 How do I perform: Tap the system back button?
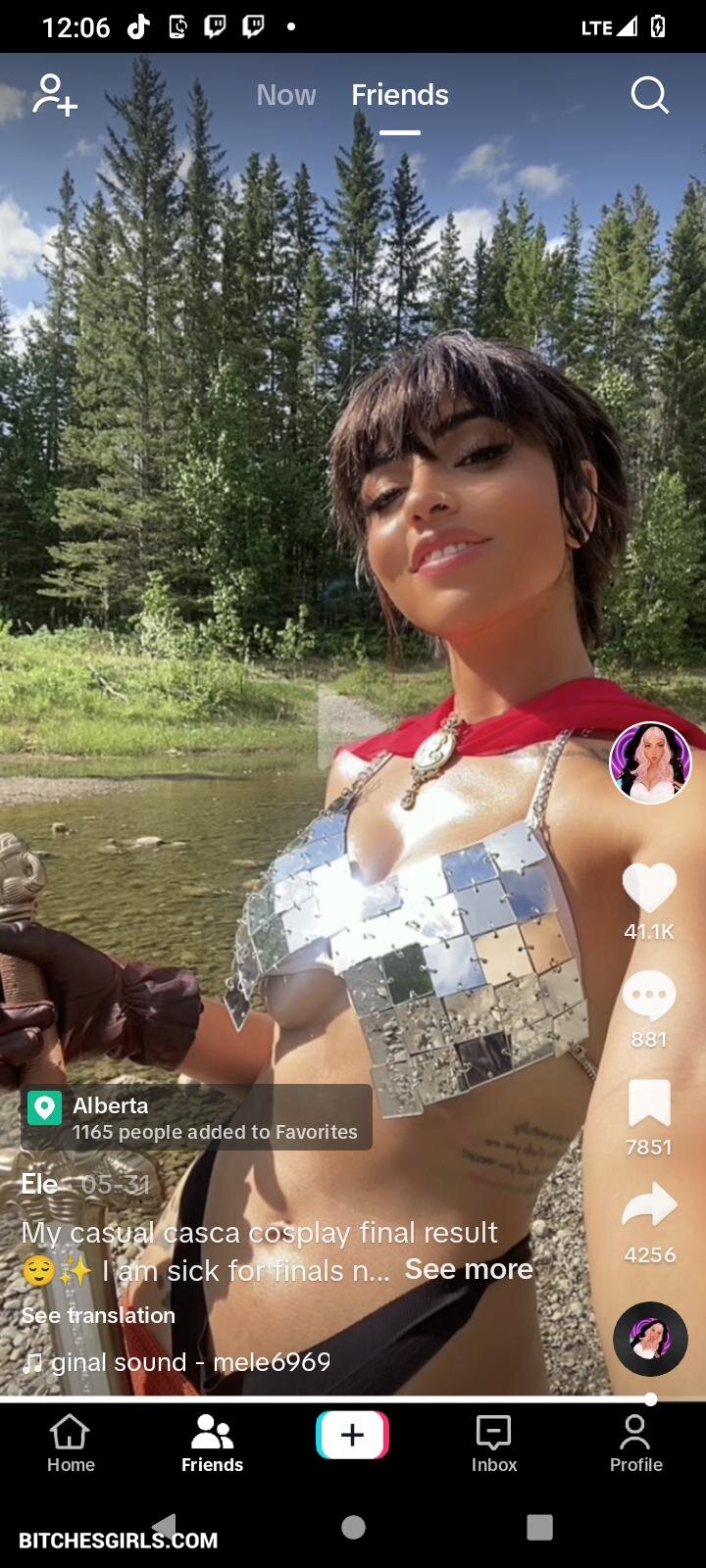pyautogui.click(x=165, y=1526)
